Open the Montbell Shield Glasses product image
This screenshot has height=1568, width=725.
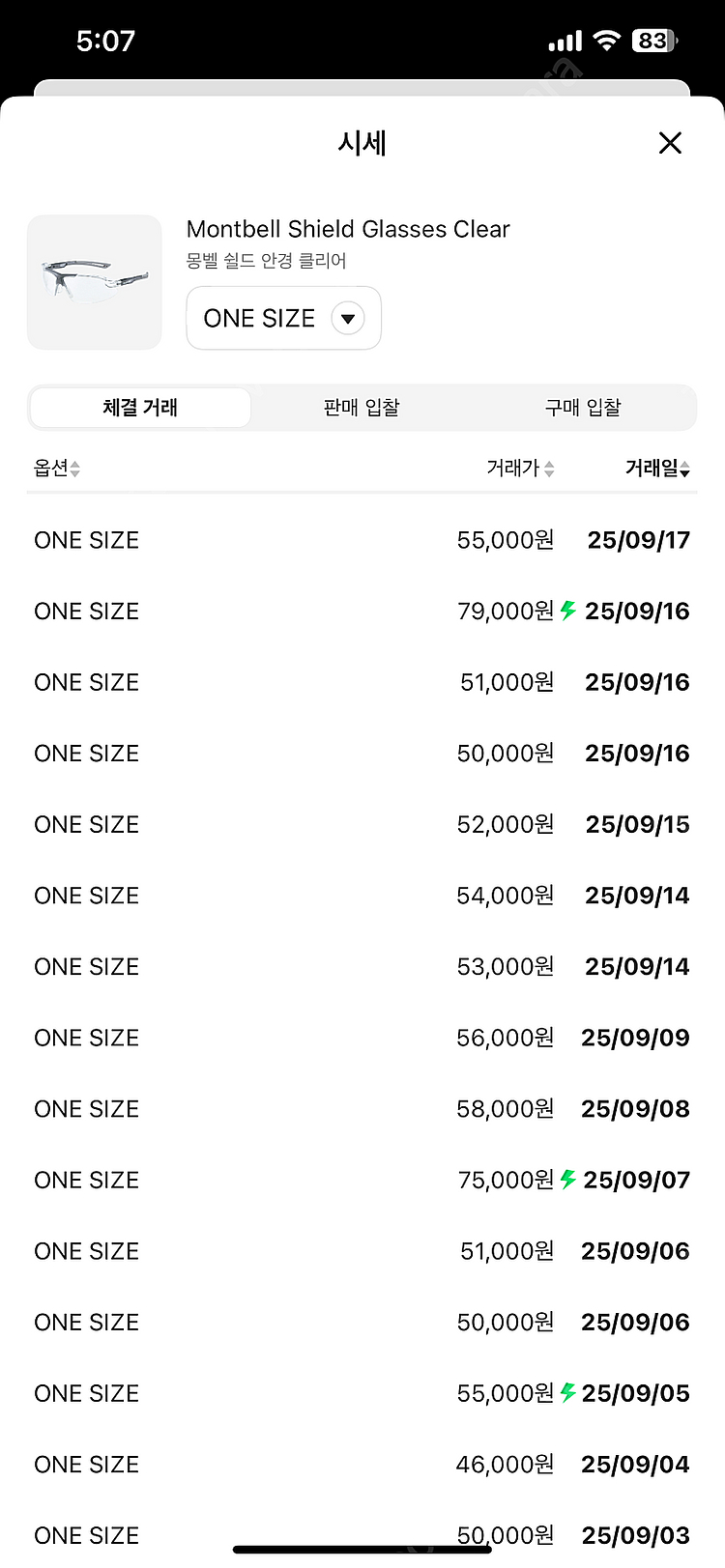click(95, 282)
